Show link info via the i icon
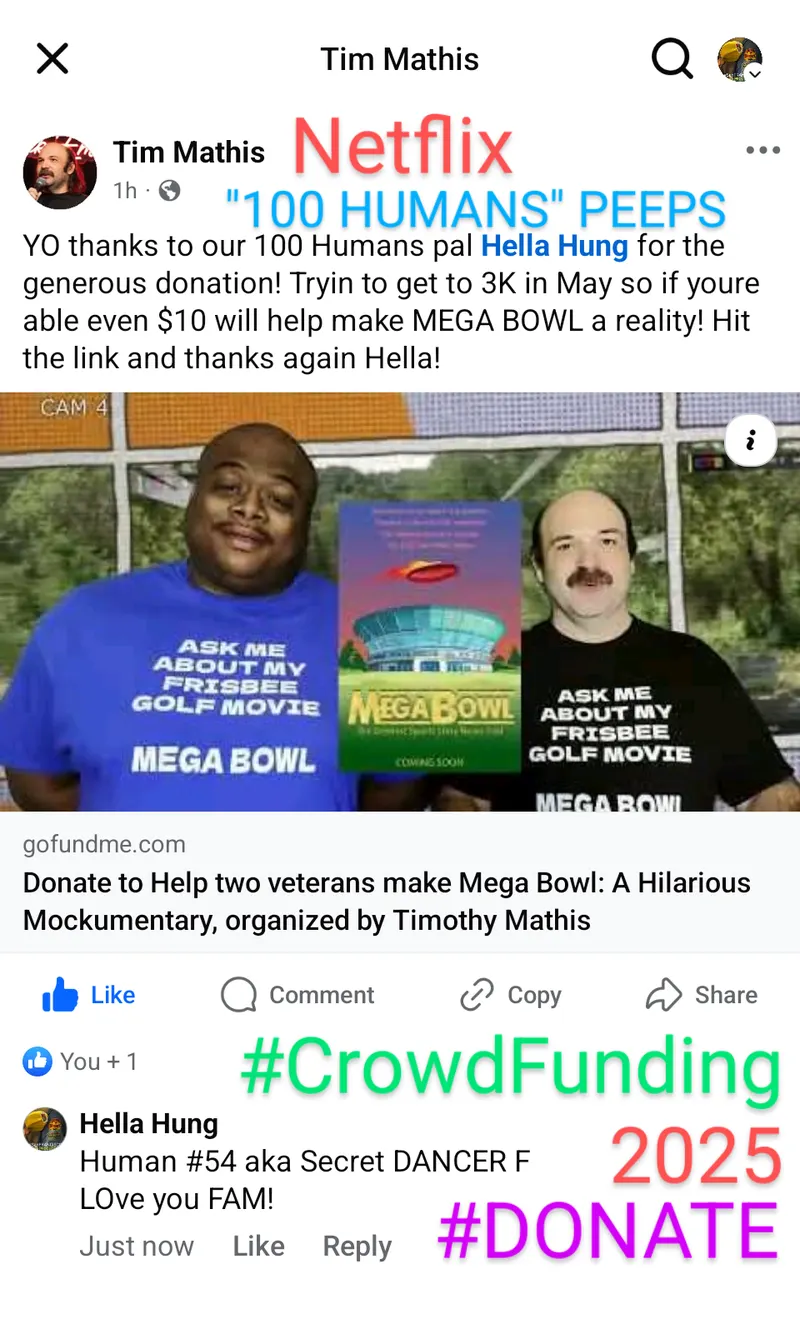The width and height of the screenshot is (800, 1324). click(x=750, y=441)
